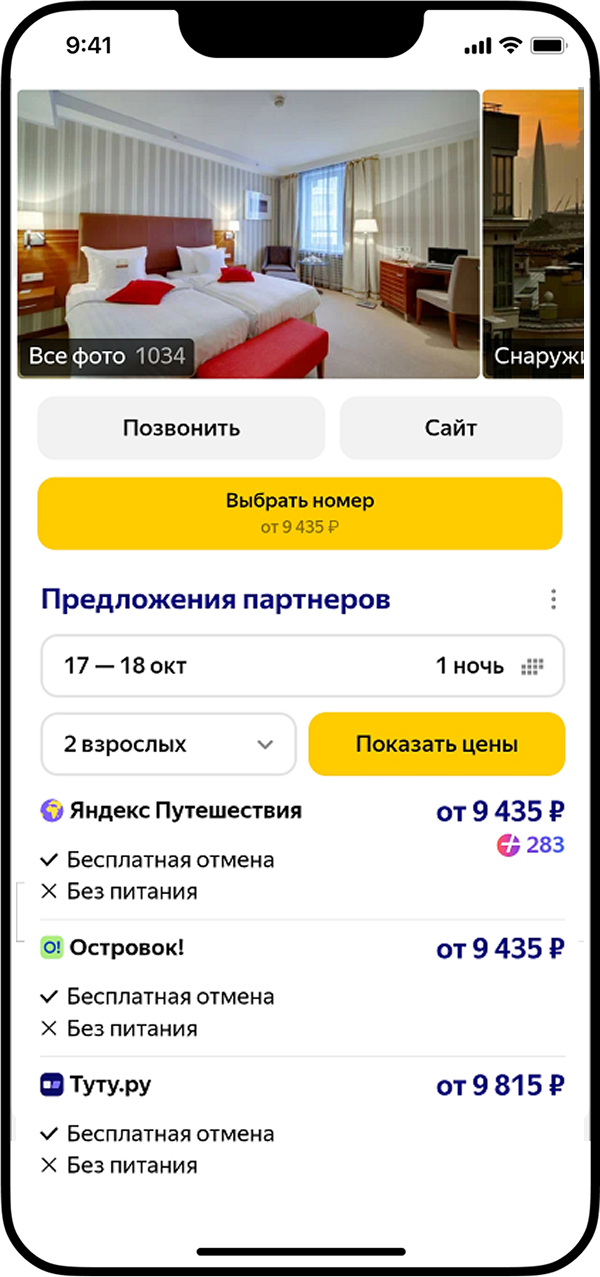
Task: Open the three-dot menu near Предложения партнеров
Action: 553,600
